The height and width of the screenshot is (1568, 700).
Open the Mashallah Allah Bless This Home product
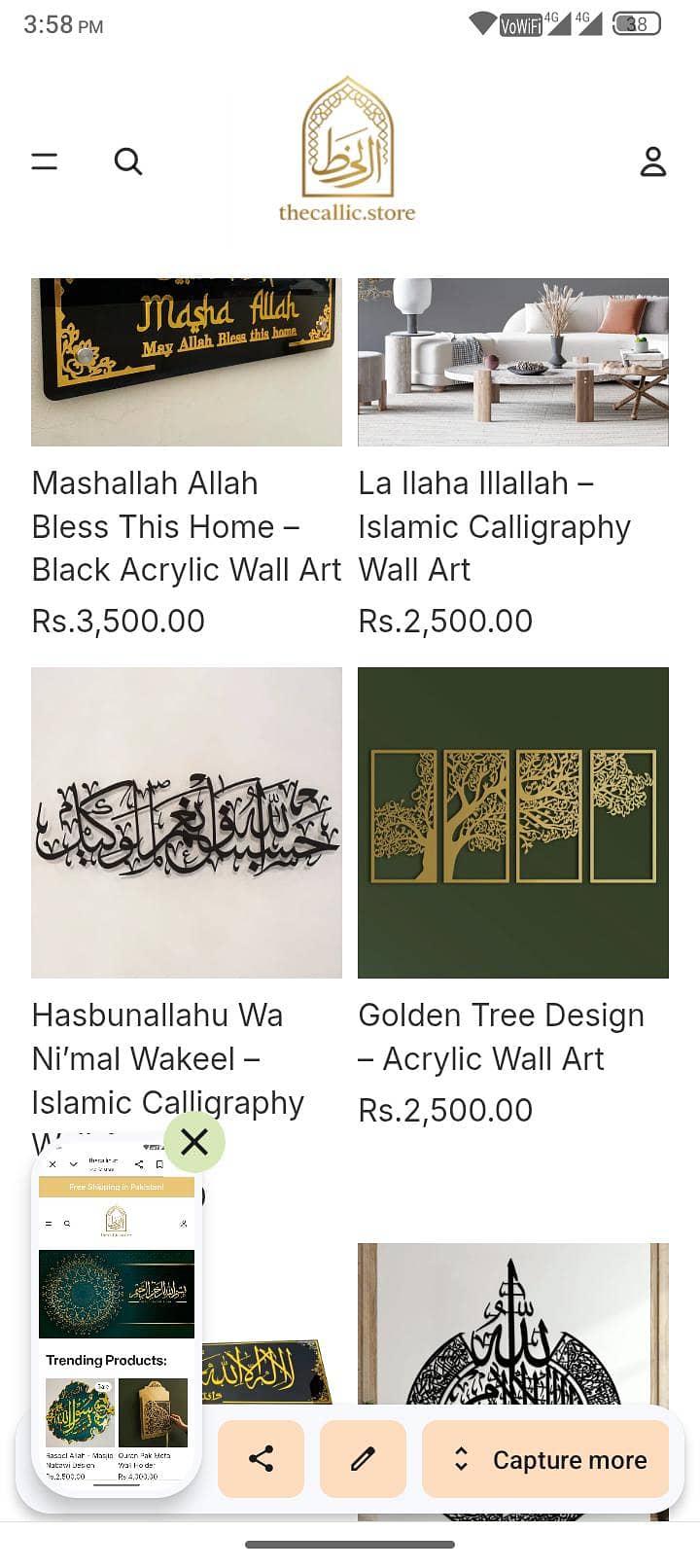click(x=187, y=526)
